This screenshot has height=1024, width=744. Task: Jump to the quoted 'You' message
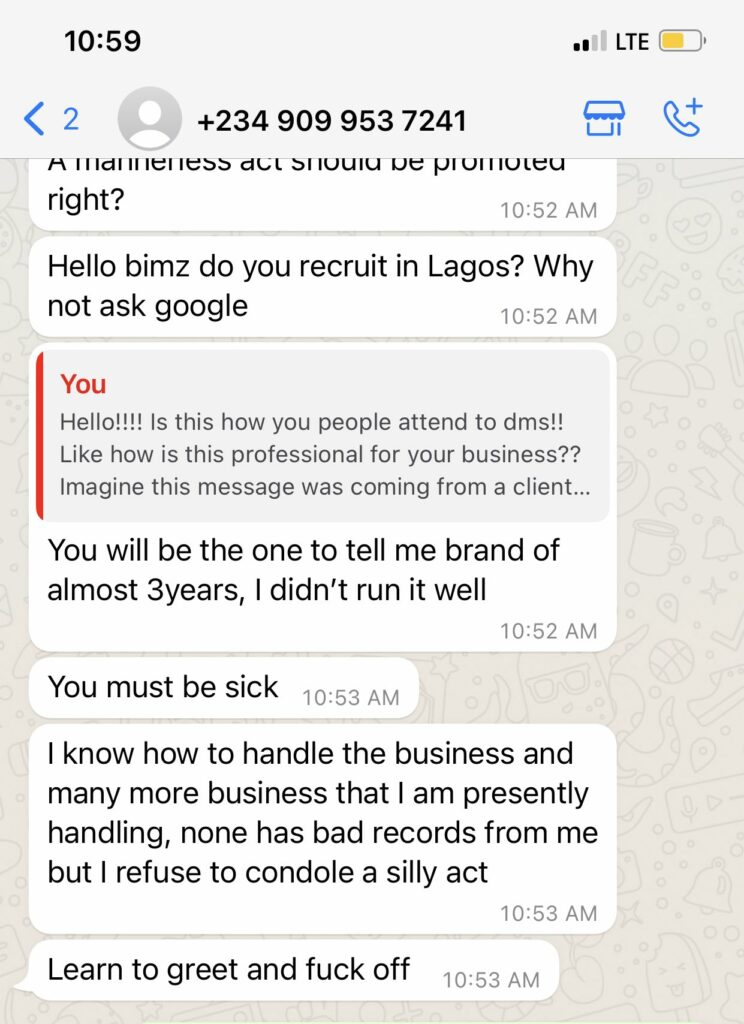click(x=323, y=435)
